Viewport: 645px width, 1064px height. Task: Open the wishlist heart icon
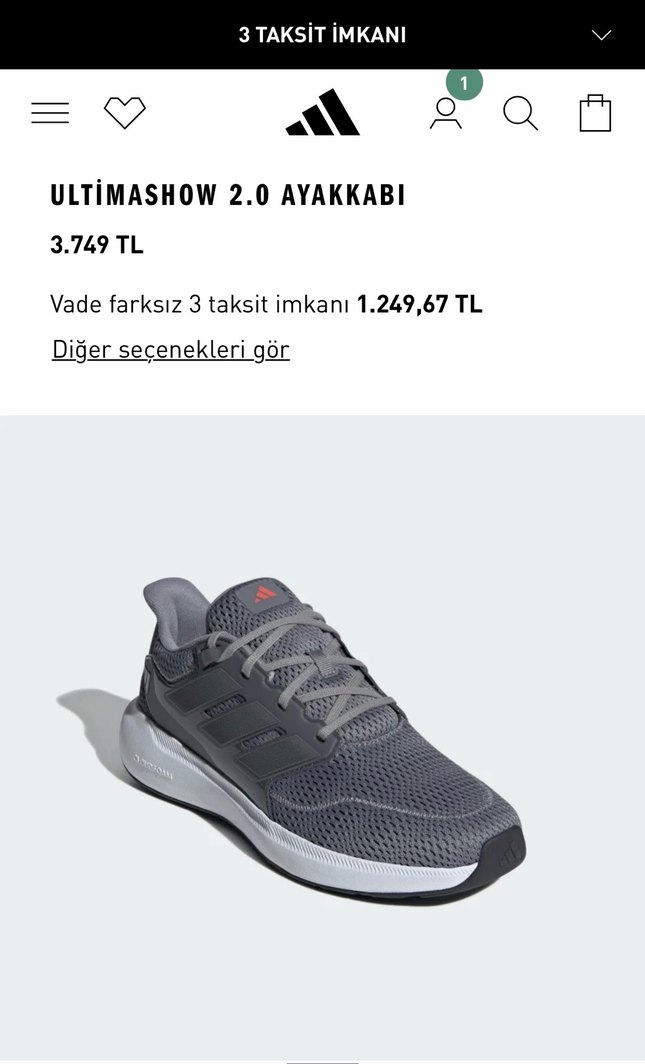point(125,113)
